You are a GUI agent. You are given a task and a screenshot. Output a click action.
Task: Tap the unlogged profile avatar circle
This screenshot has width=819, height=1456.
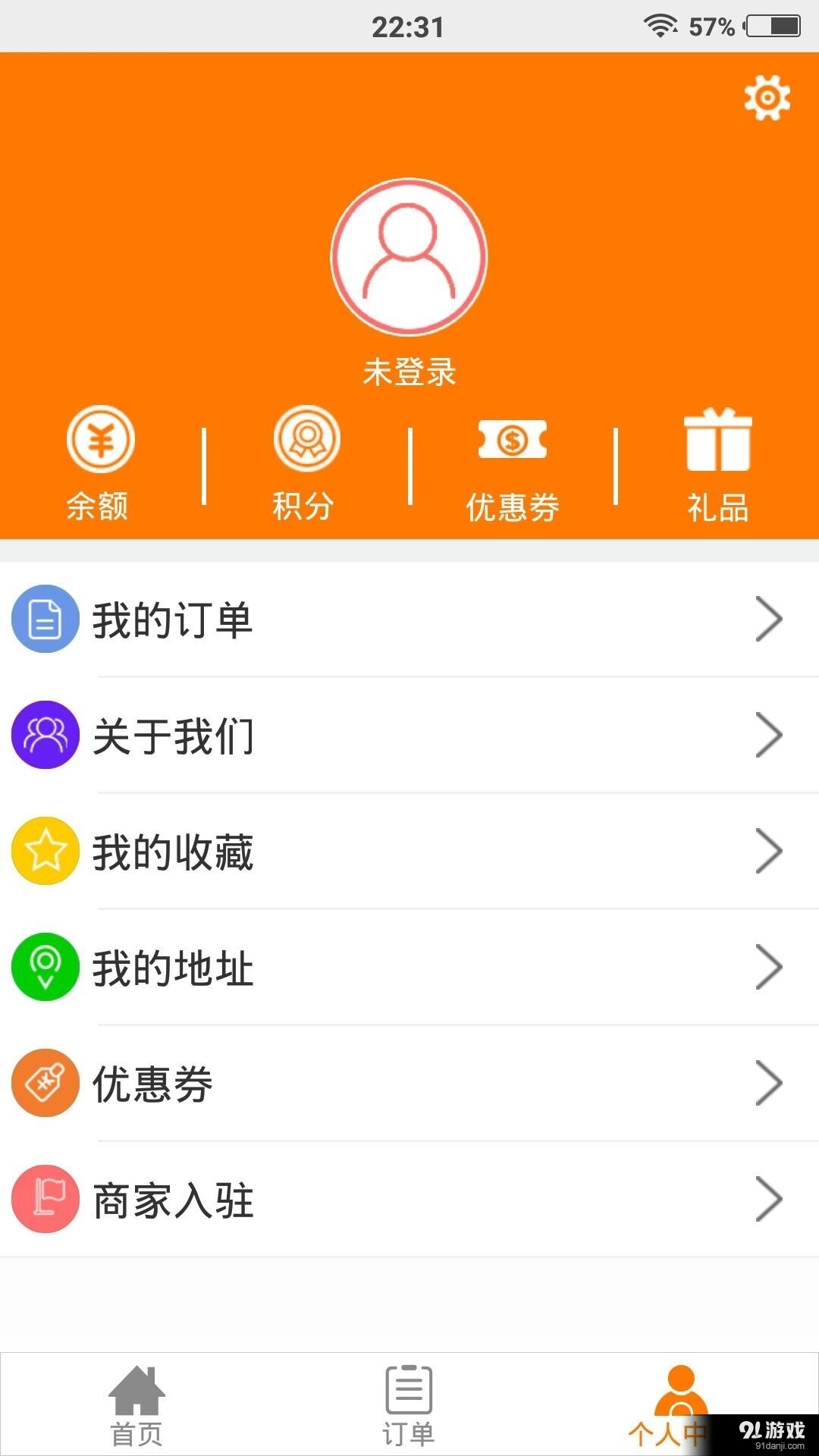(x=409, y=258)
